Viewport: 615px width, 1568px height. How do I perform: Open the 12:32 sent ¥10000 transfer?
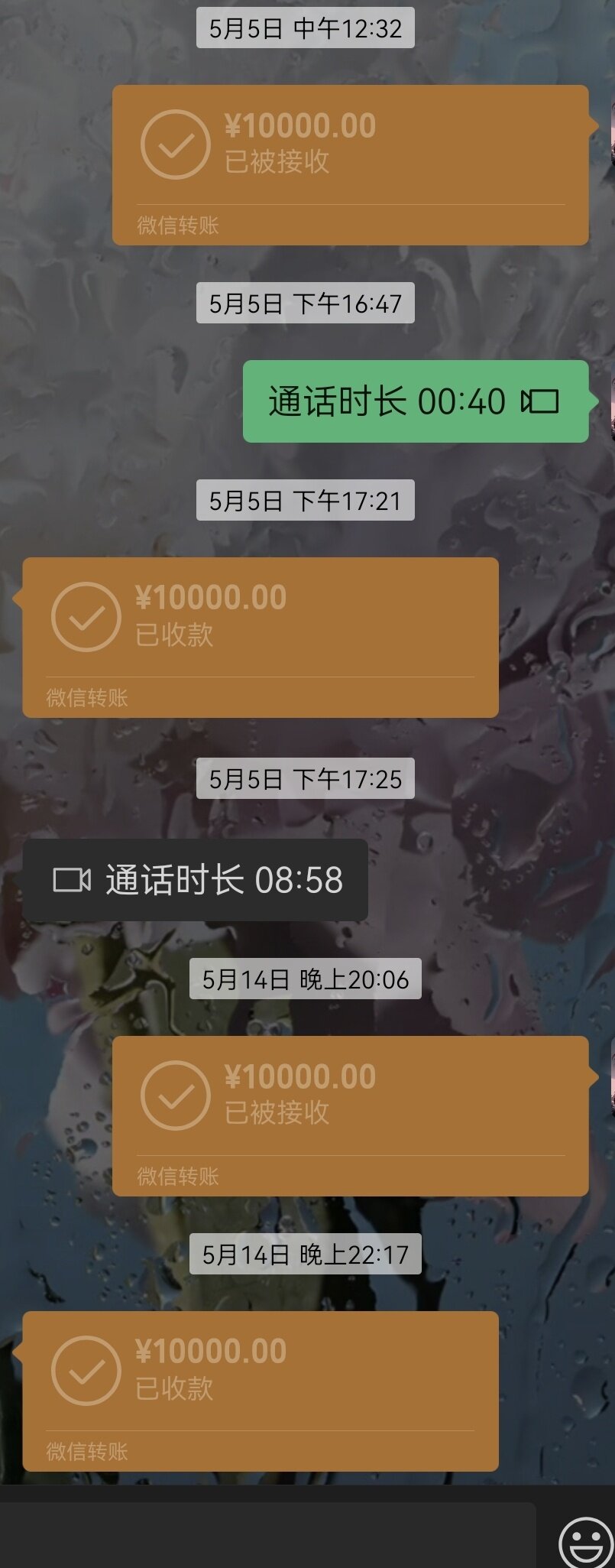[x=350, y=164]
